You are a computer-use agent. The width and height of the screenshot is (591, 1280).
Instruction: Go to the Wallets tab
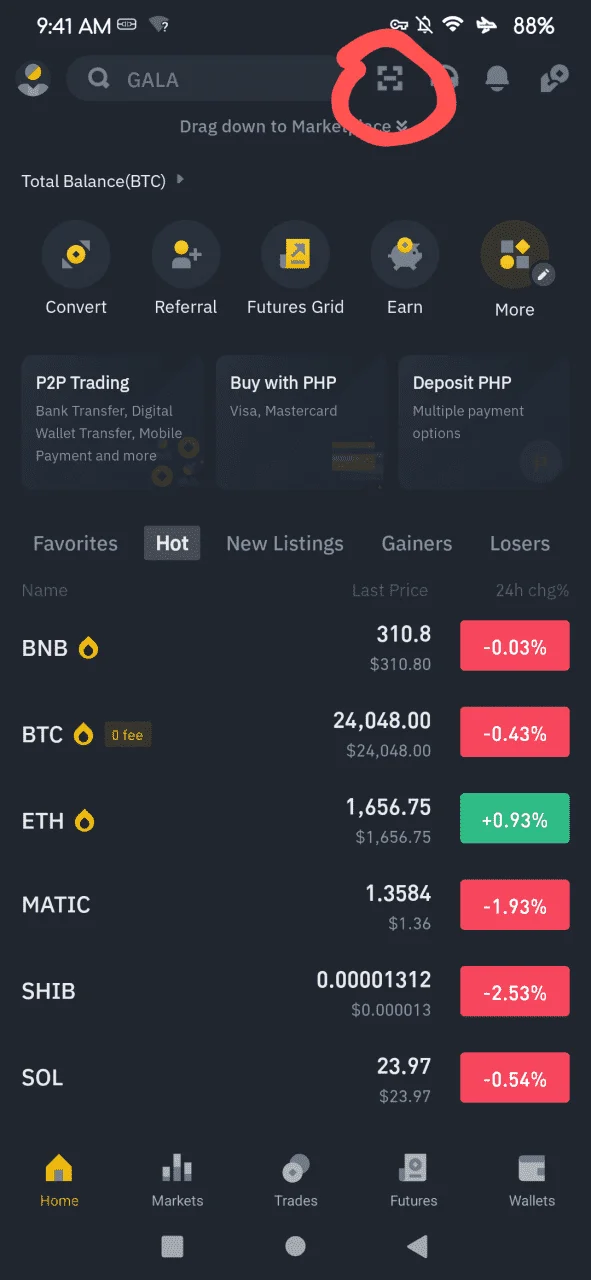(532, 1180)
